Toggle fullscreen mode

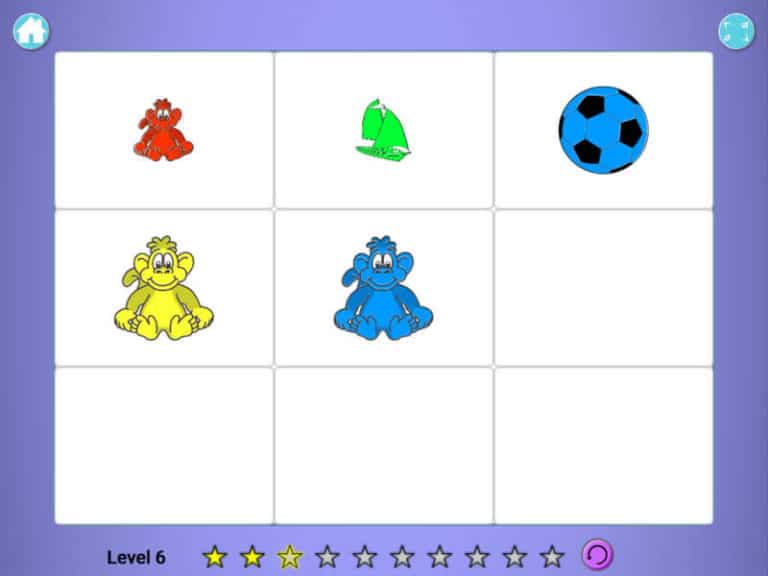click(736, 31)
